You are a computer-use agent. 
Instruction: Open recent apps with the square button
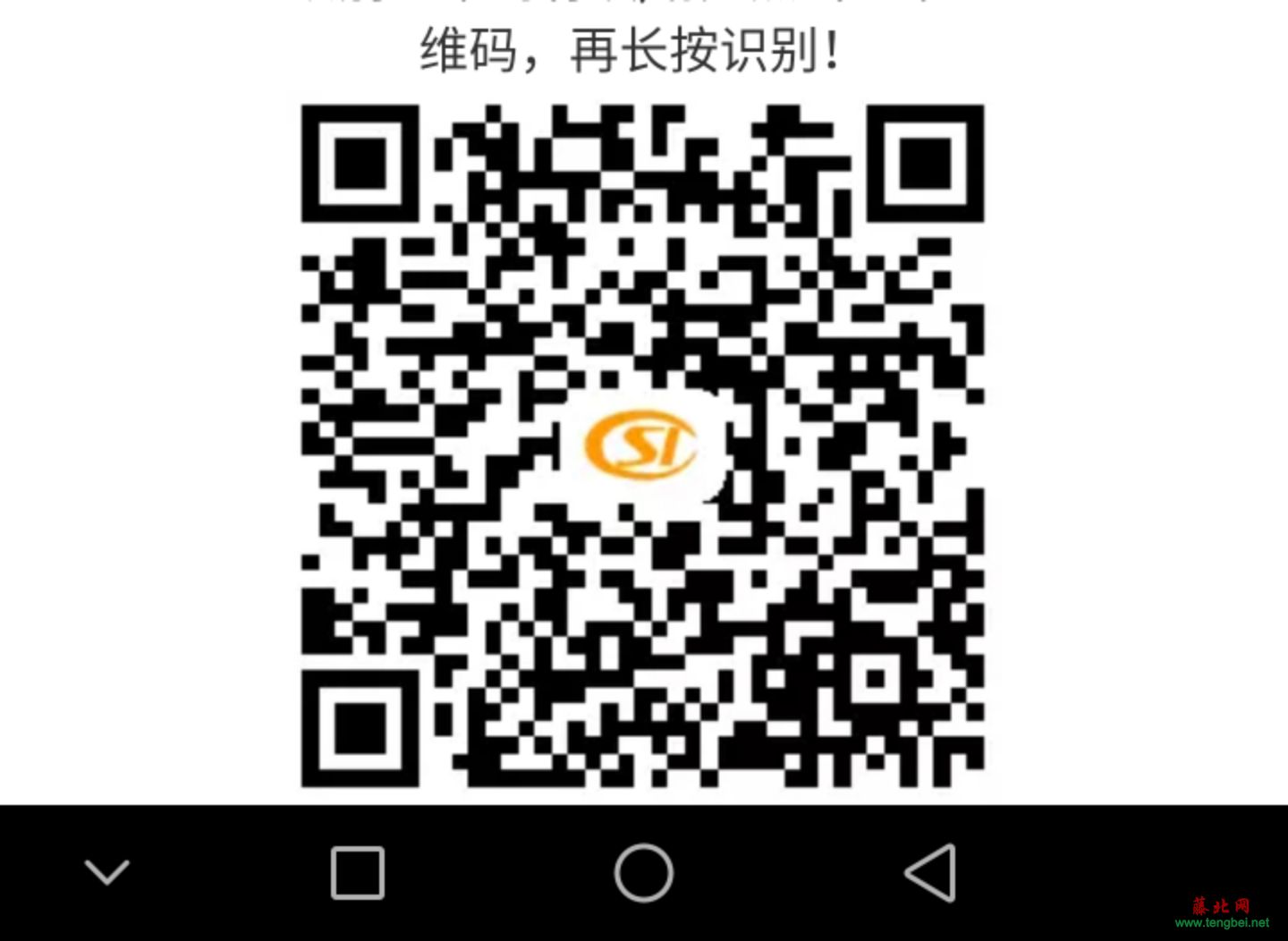point(358,872)
